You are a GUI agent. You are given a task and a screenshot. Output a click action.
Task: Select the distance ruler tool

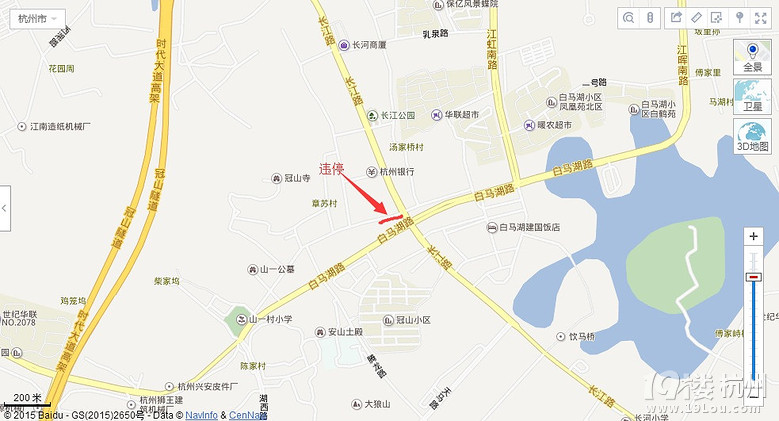pyautogui.click(x=697, y=18)
